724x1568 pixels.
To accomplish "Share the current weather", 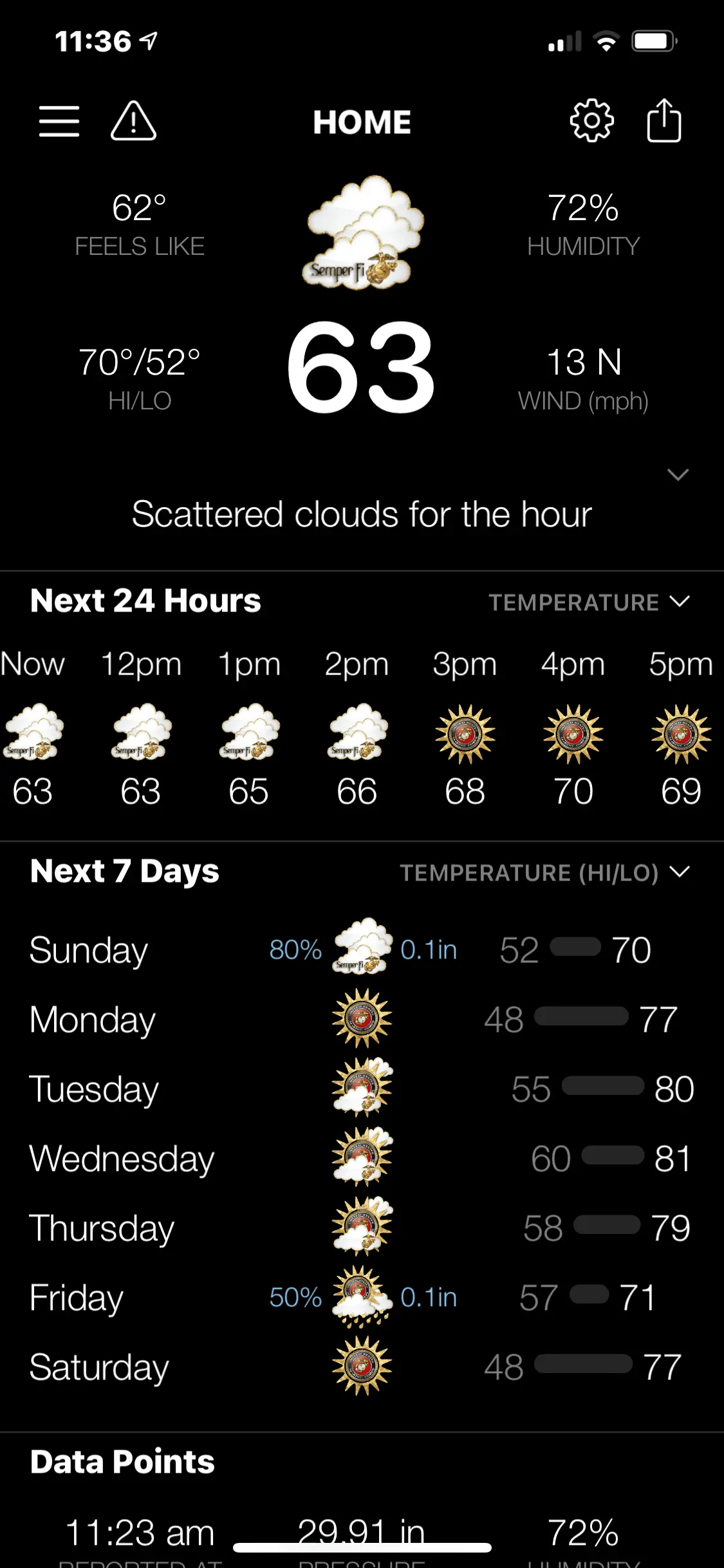I will tap(664, 121).
